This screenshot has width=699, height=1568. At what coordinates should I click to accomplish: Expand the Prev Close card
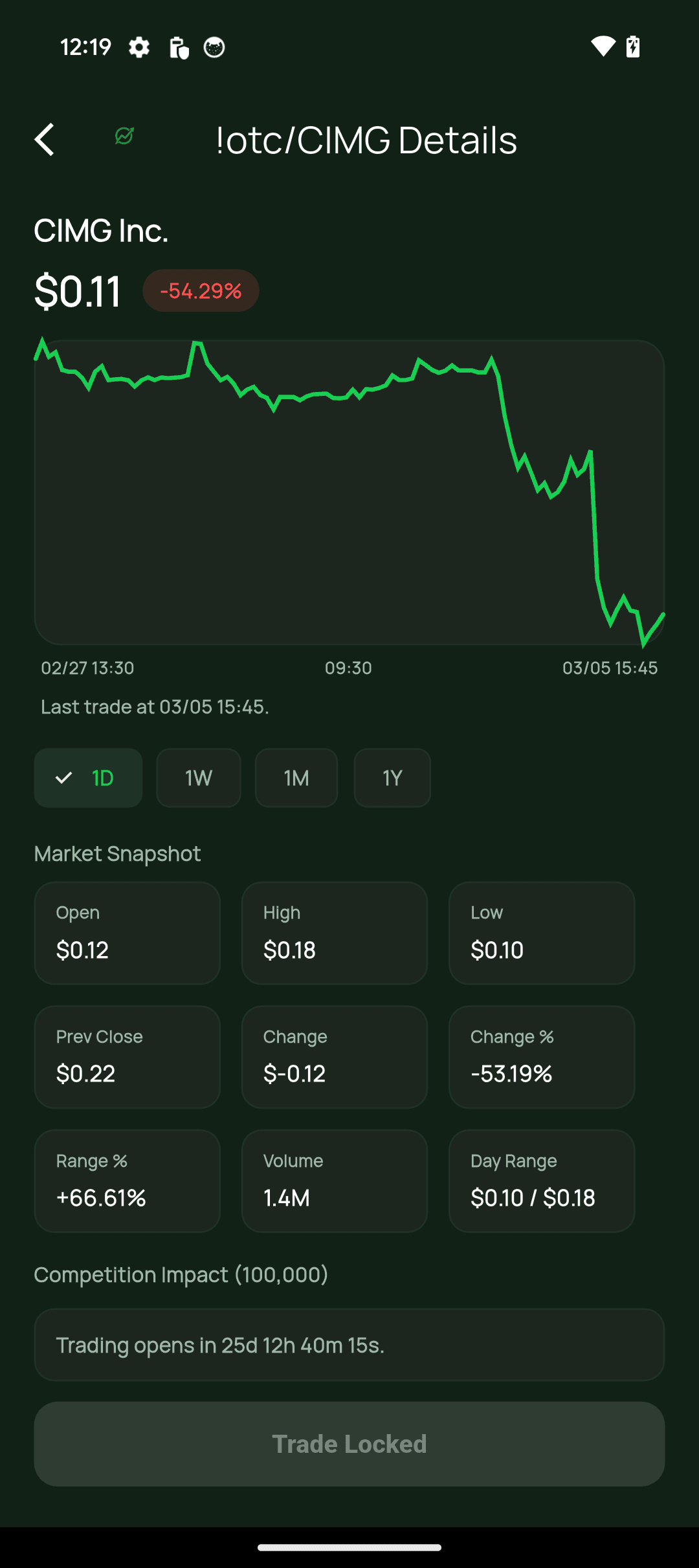(127, 1057)
